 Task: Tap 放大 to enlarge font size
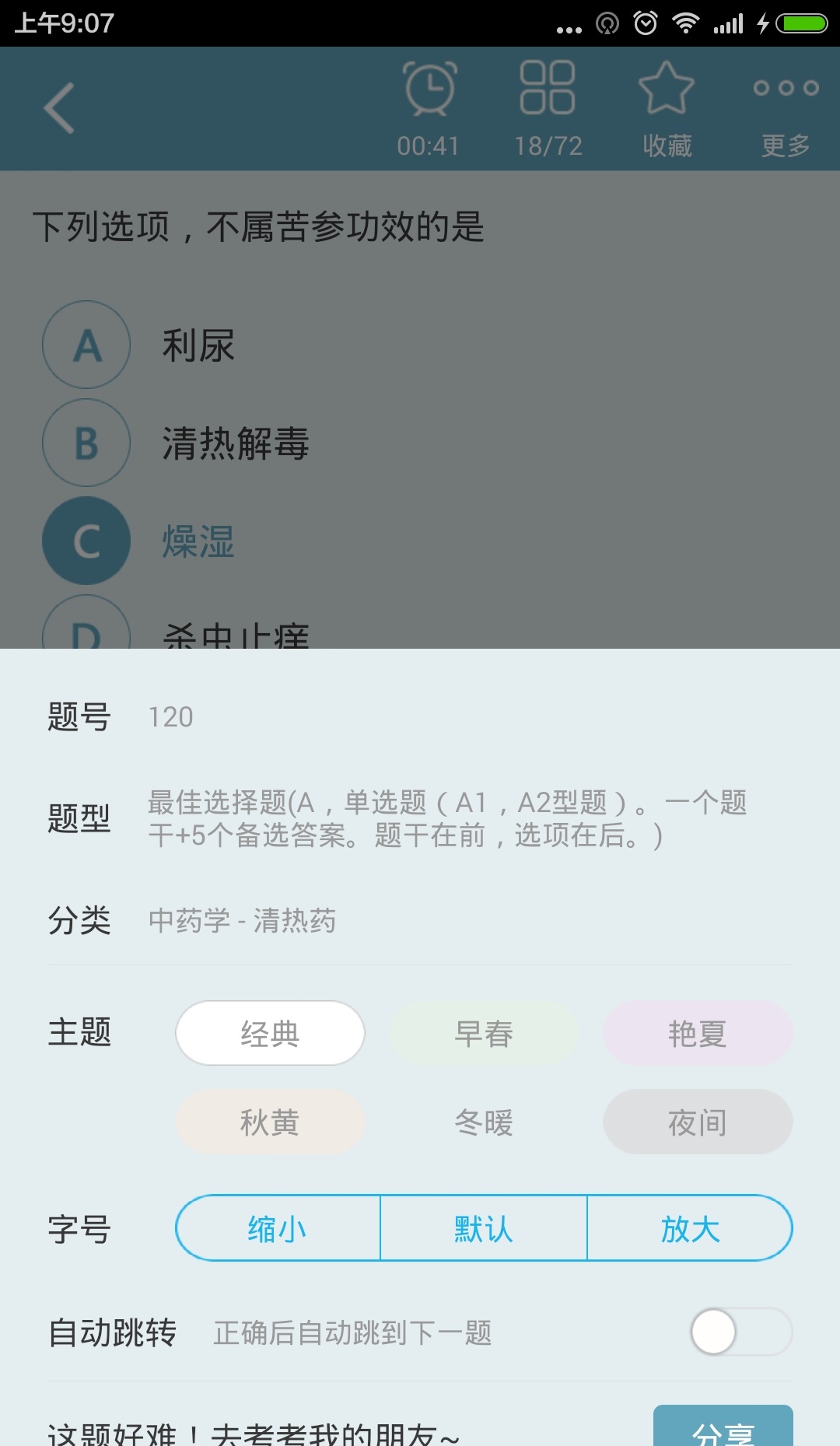pyautogui.click(x=690, y=1228)
